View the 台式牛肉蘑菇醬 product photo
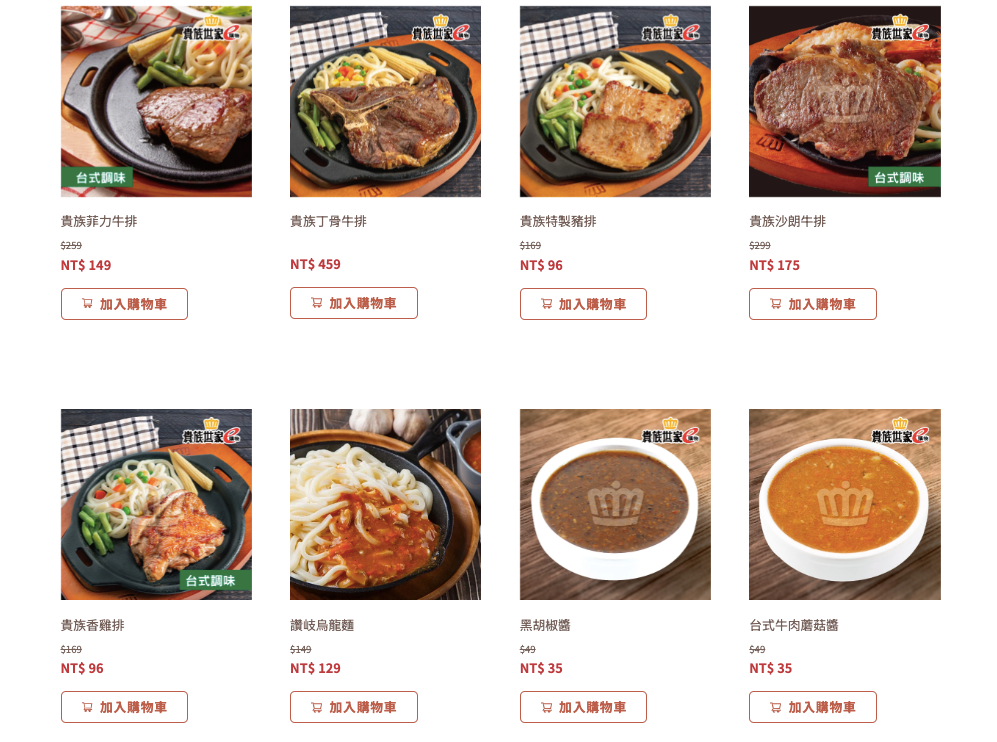Image resolution: width=997 pixels, height=742 pixels. pyautogui.click(x=844, y=504)
